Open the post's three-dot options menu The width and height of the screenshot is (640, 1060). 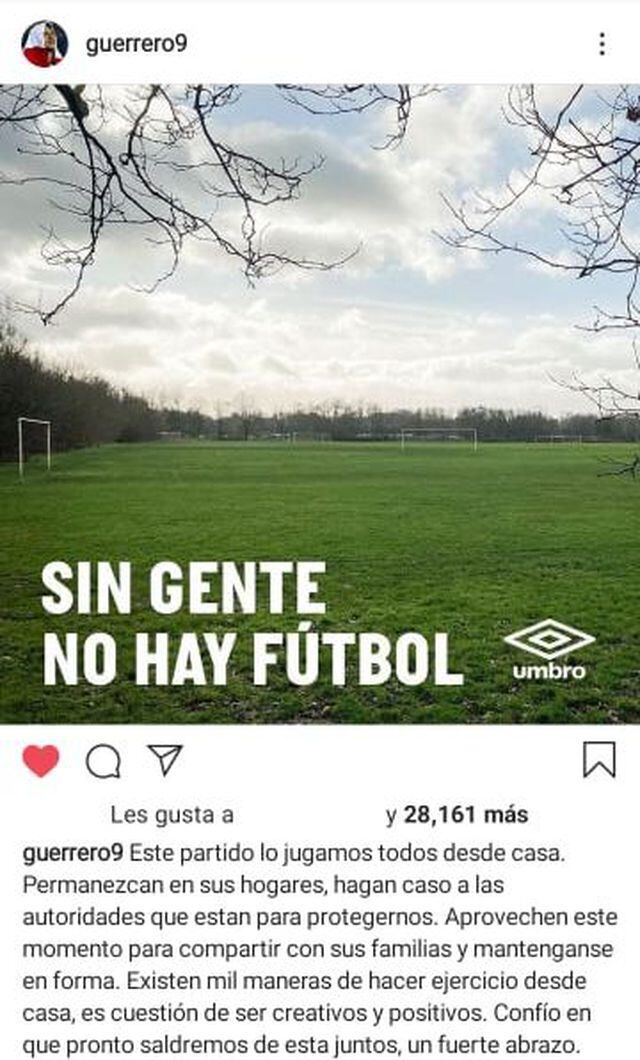pyautogui.click(x=601, y=44)
